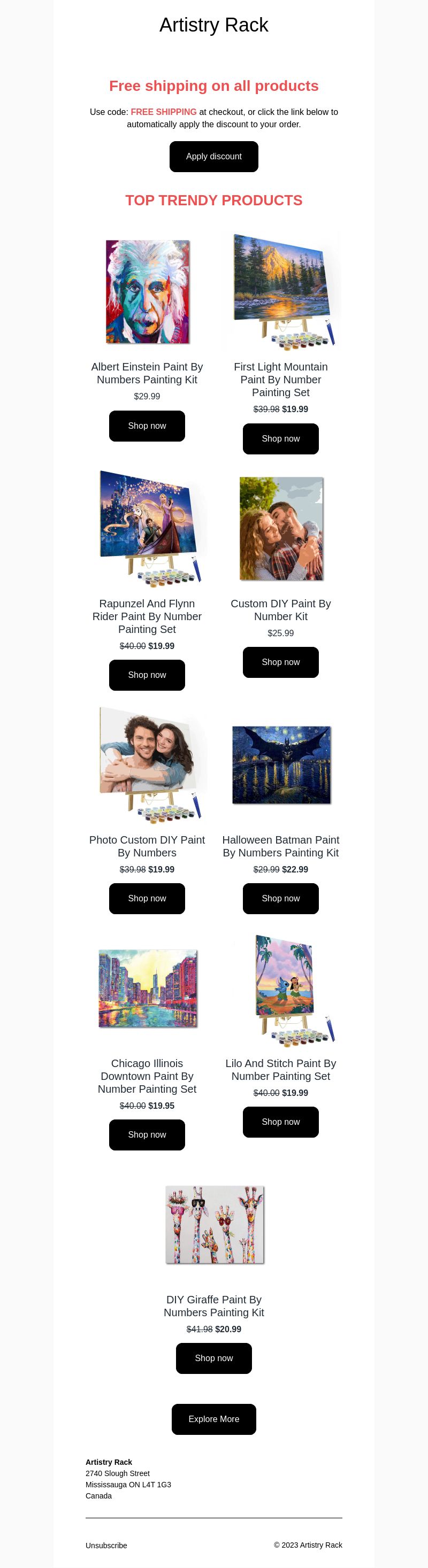This screenshot has width=428, height=1568.
Task: Open the DIY Giraffe product image
Action: pos(215,1225)
